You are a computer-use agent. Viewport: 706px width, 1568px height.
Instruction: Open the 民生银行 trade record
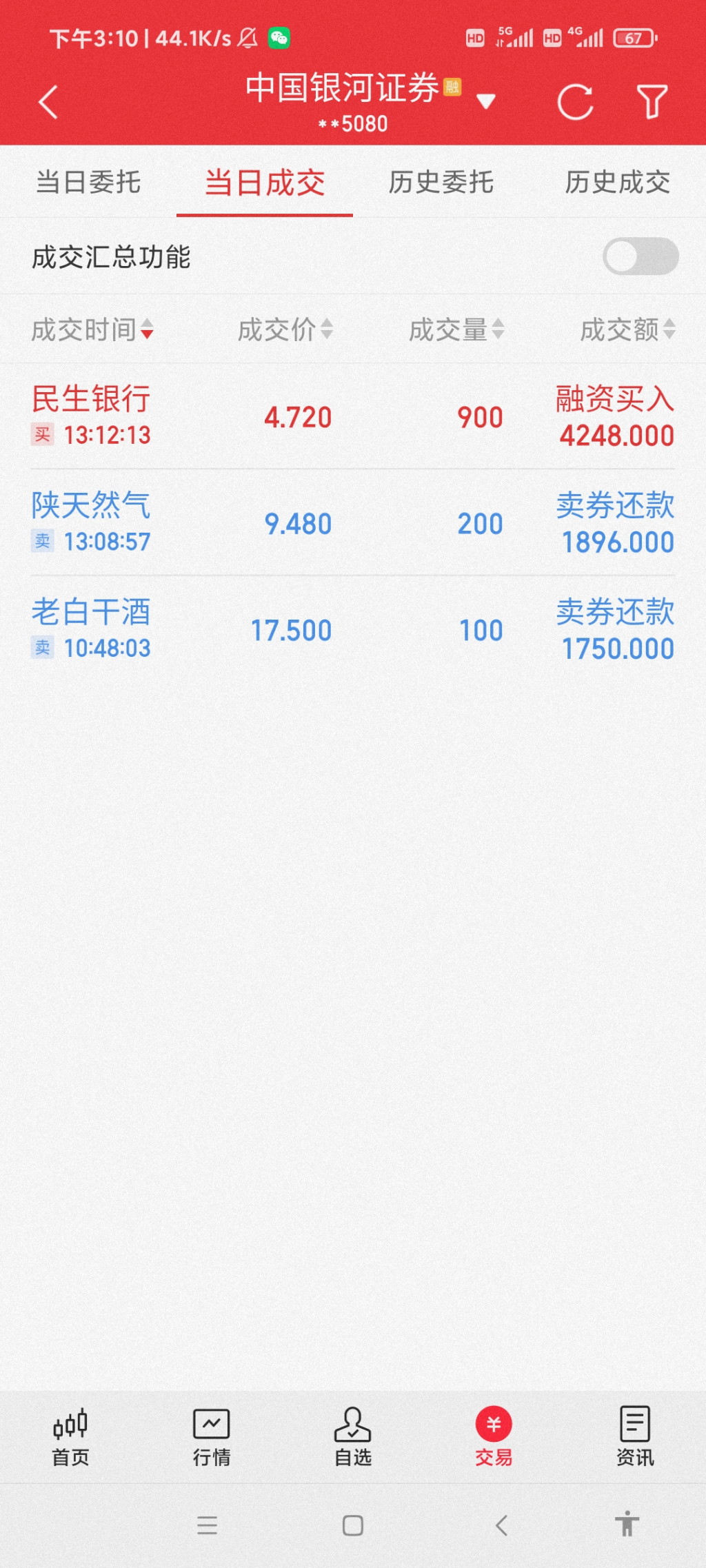pyautogui.click(x=353, y=416)
